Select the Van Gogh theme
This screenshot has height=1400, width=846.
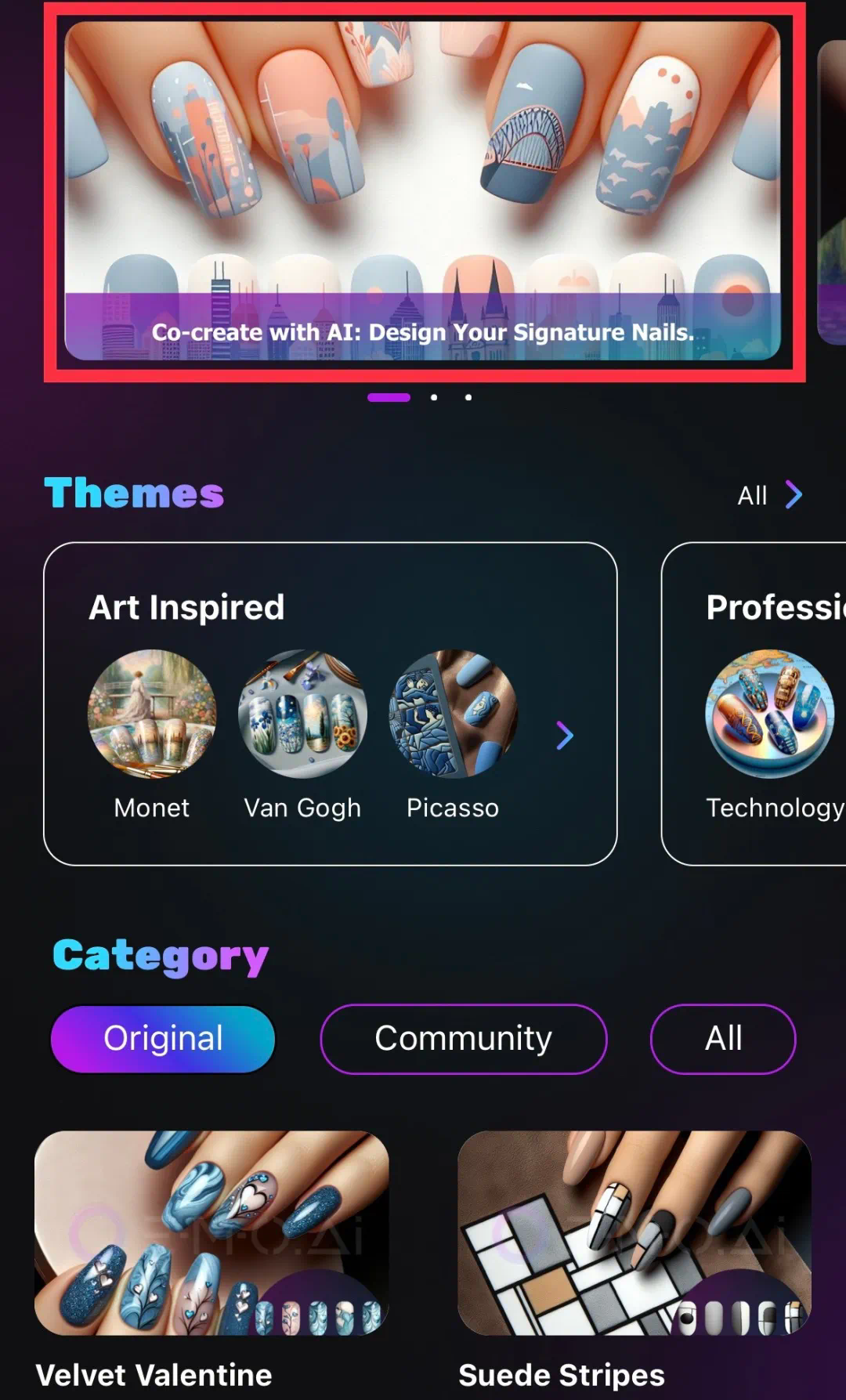tap(302, 714)
